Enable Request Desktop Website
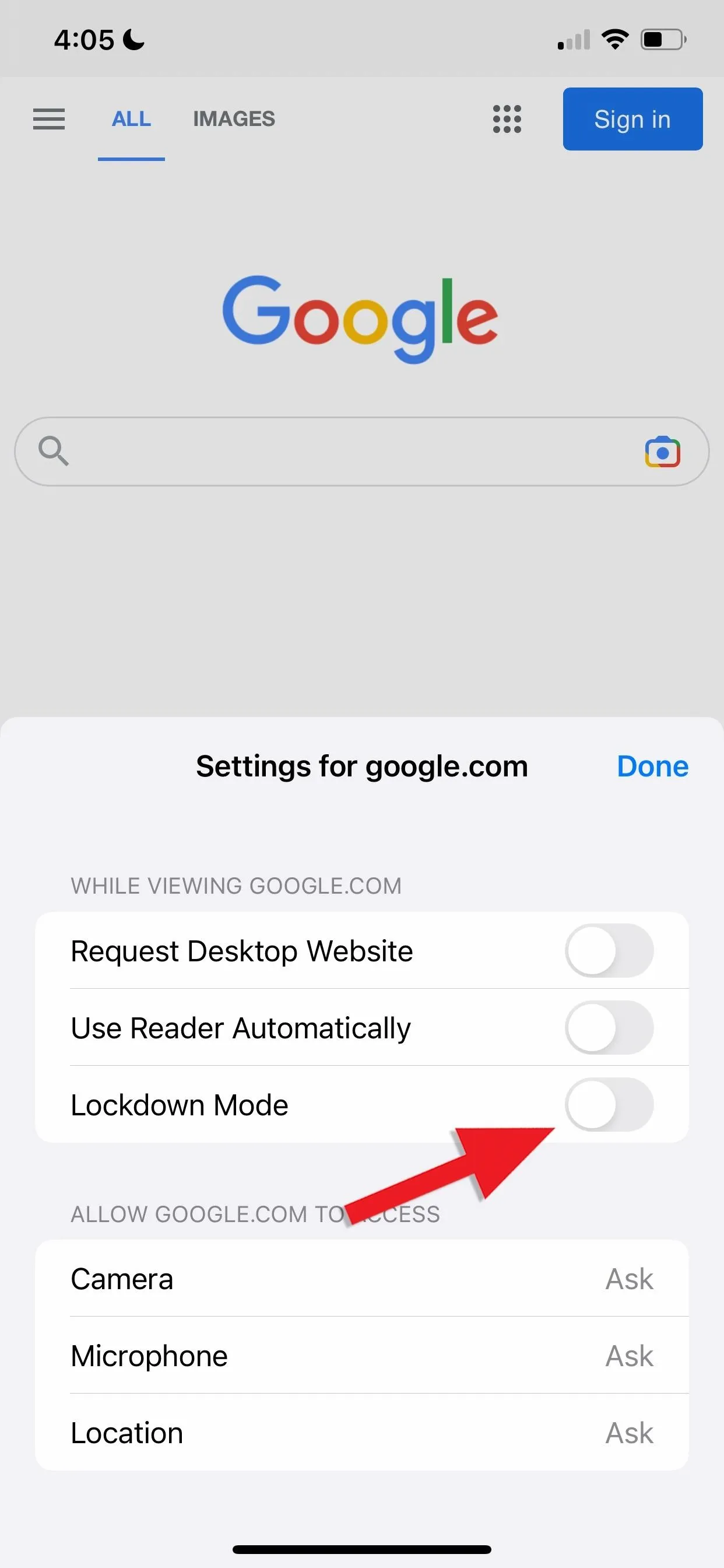Viewport: 724px width, 1568px height. pos(609,951)
